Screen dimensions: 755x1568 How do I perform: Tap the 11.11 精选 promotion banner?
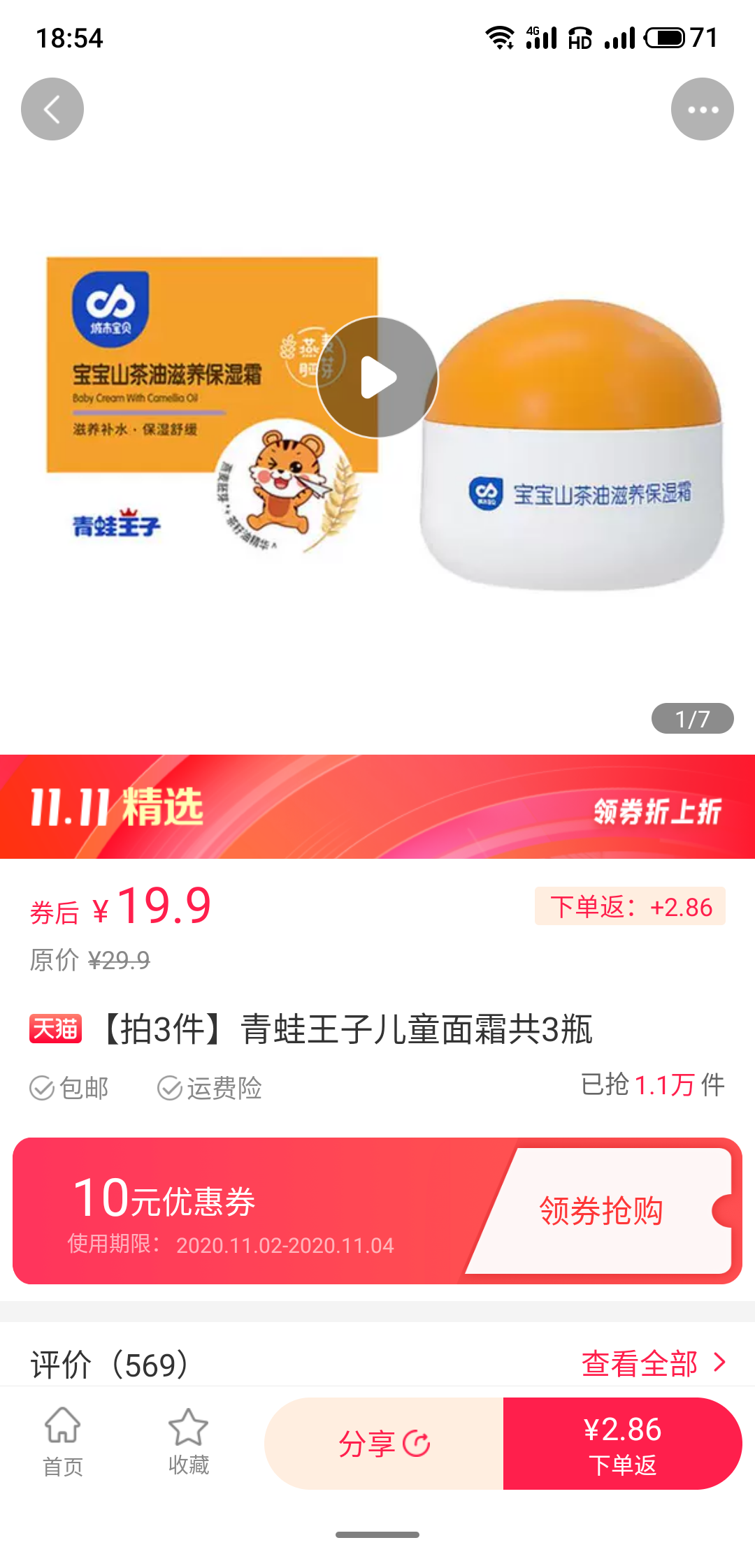377,806
